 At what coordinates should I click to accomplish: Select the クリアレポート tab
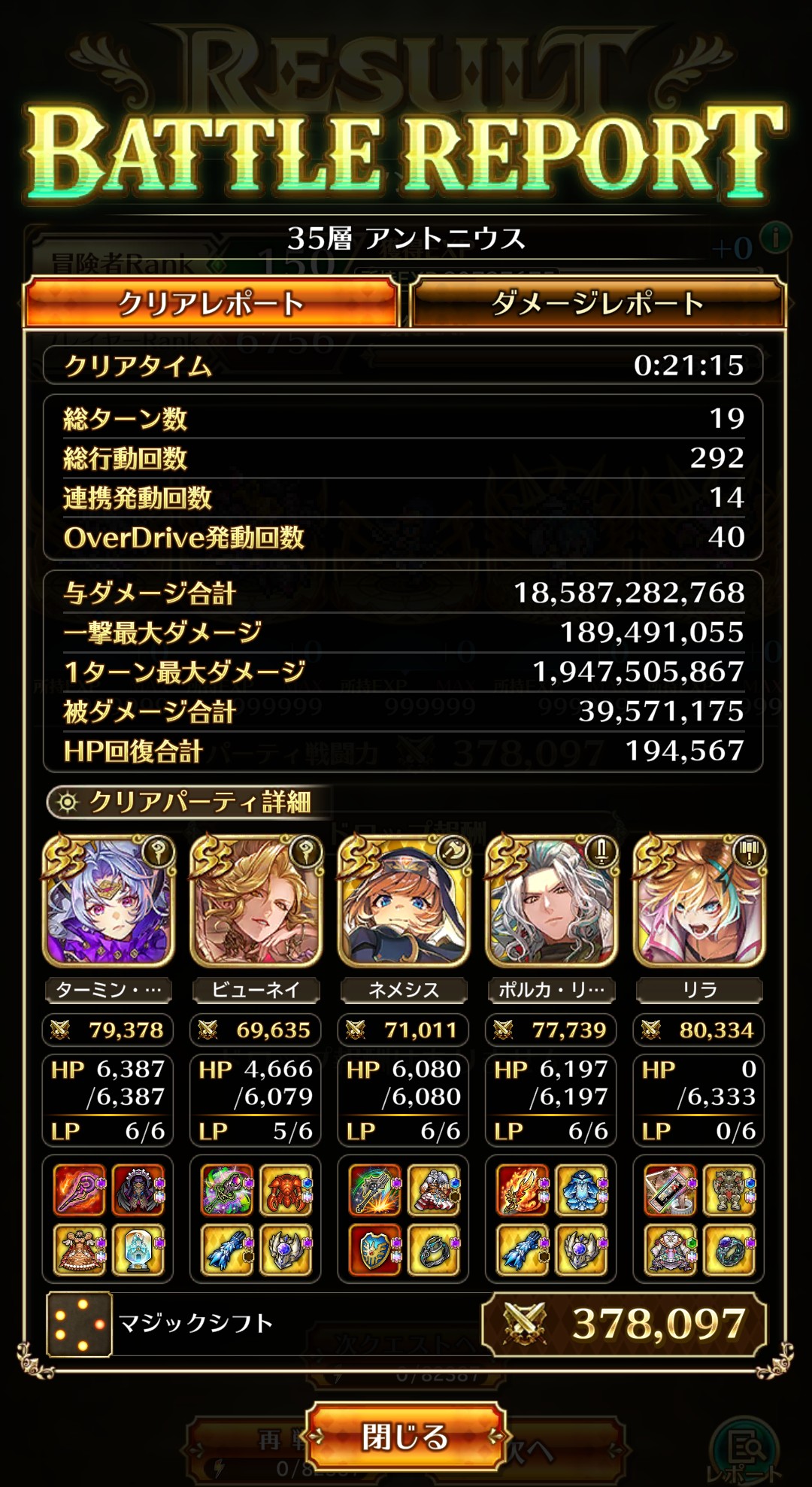[x=211, y=303]
